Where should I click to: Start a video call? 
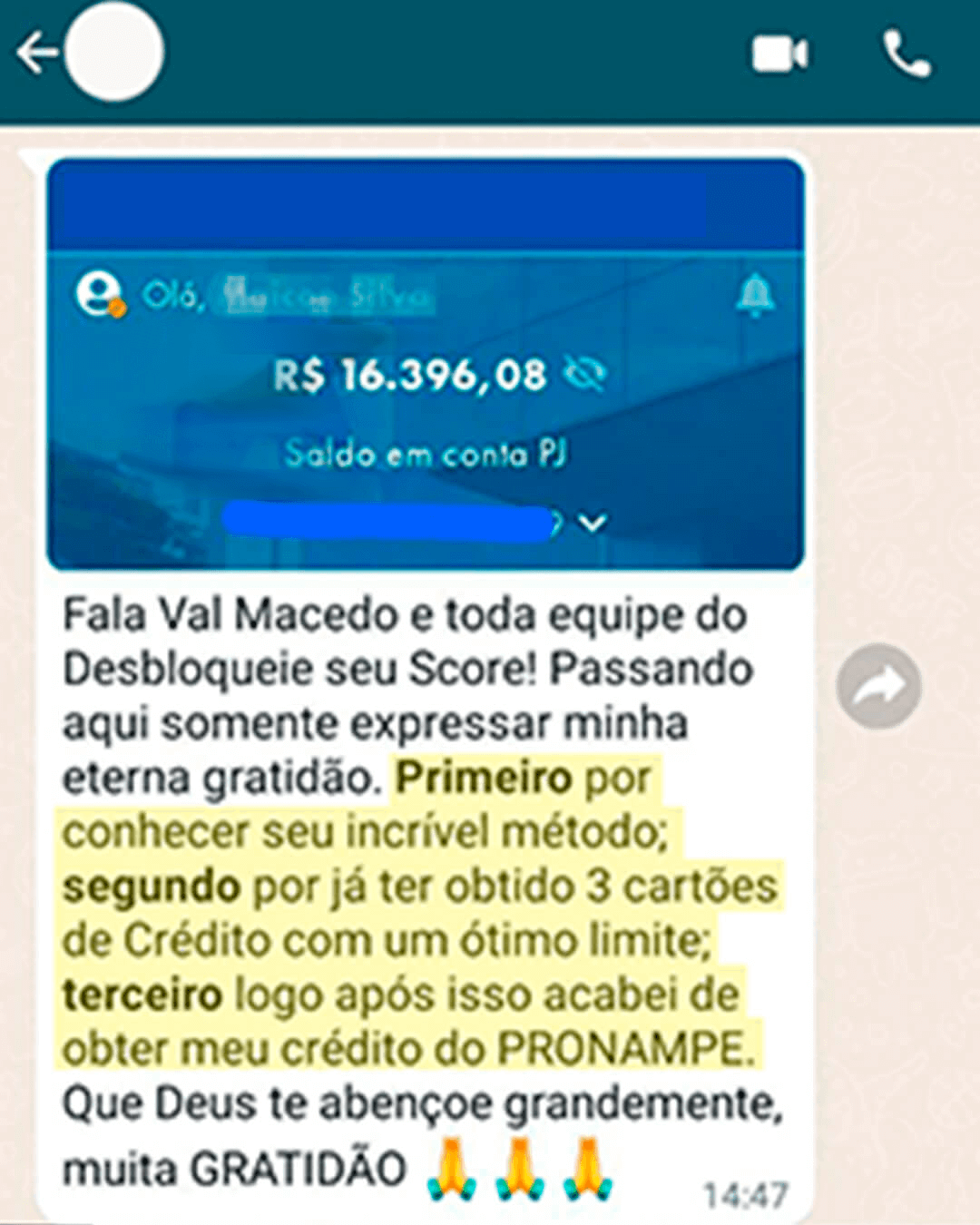(779, 54)
